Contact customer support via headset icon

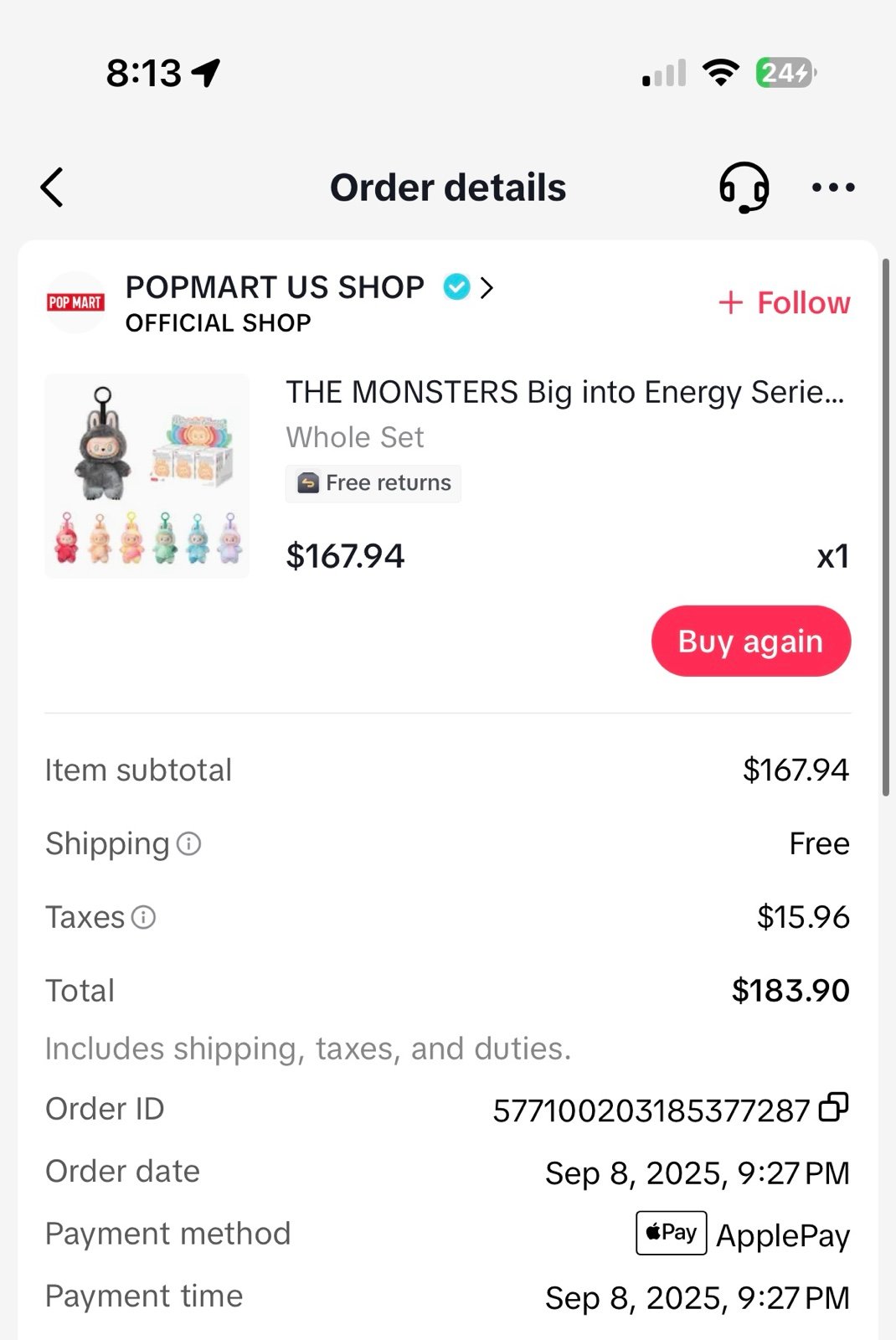pyautogui.click(x=744, y=188)
